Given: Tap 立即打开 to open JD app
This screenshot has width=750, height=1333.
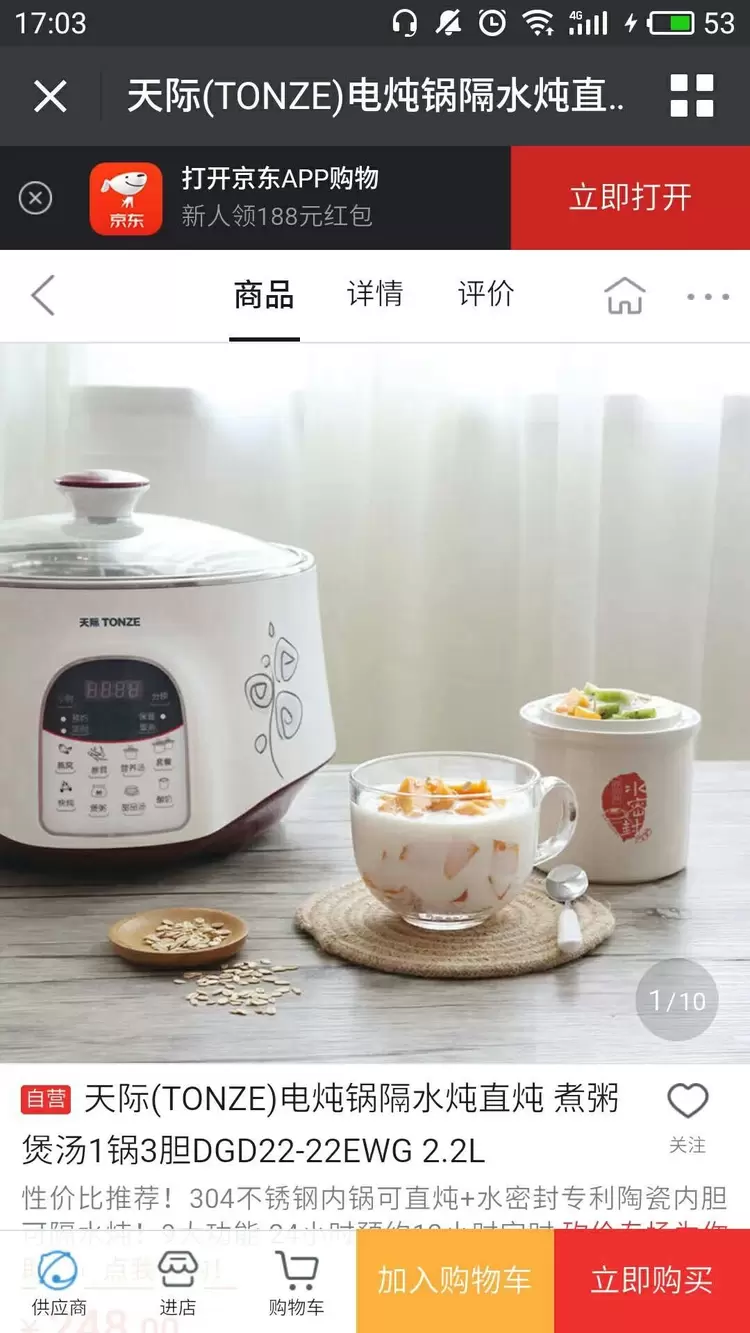Looking at the screenshot, I should tap(630, 198).
